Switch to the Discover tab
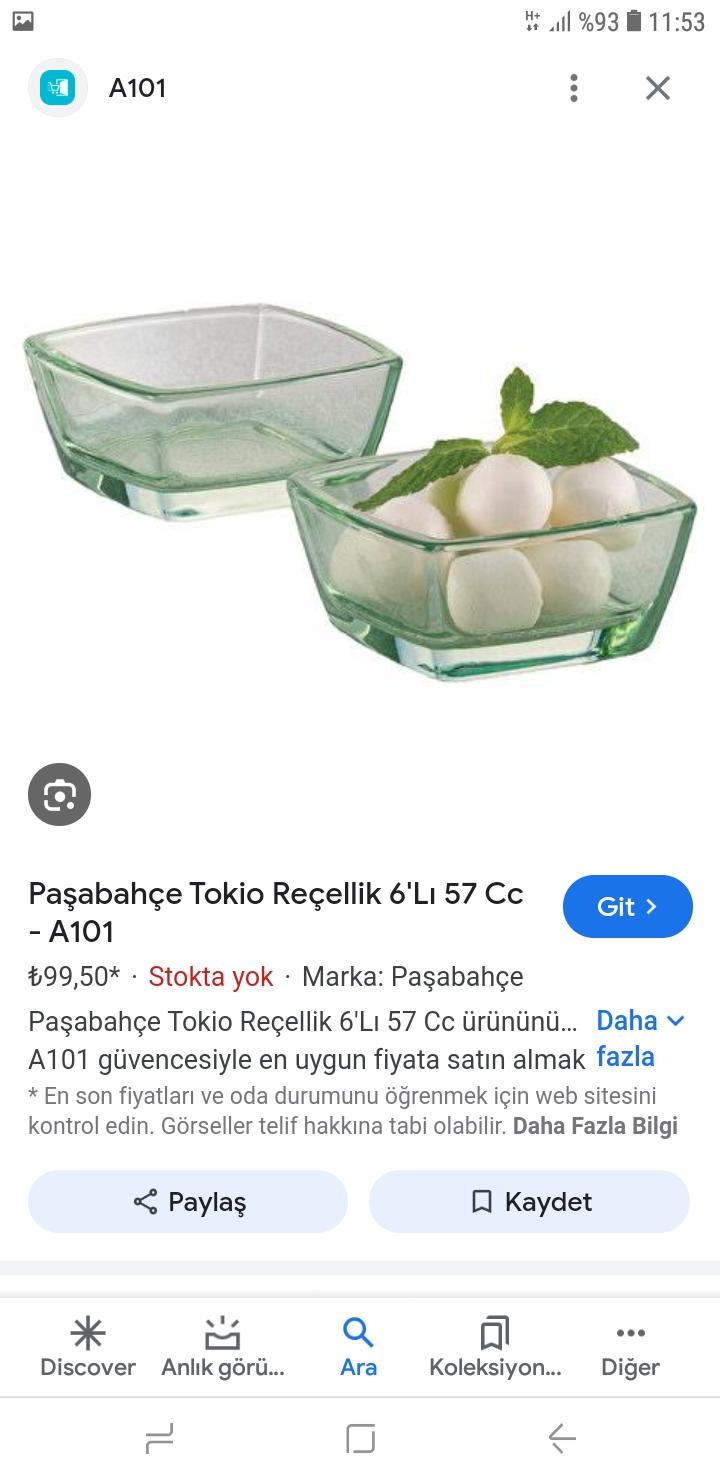This screenshot has width=720, height=1480. pyautogui.click(x=88, y=1347)
